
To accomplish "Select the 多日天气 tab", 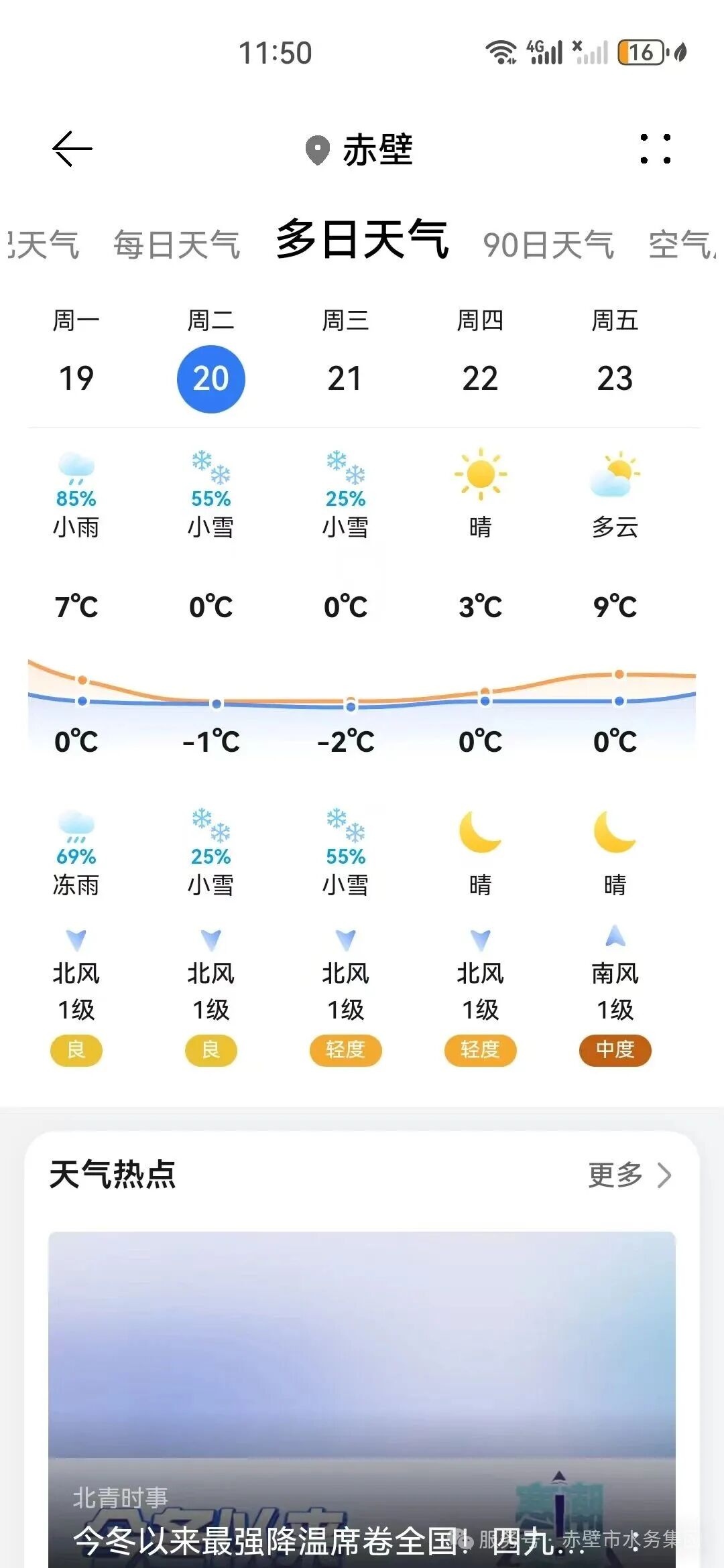I will [x=362, y=240].
